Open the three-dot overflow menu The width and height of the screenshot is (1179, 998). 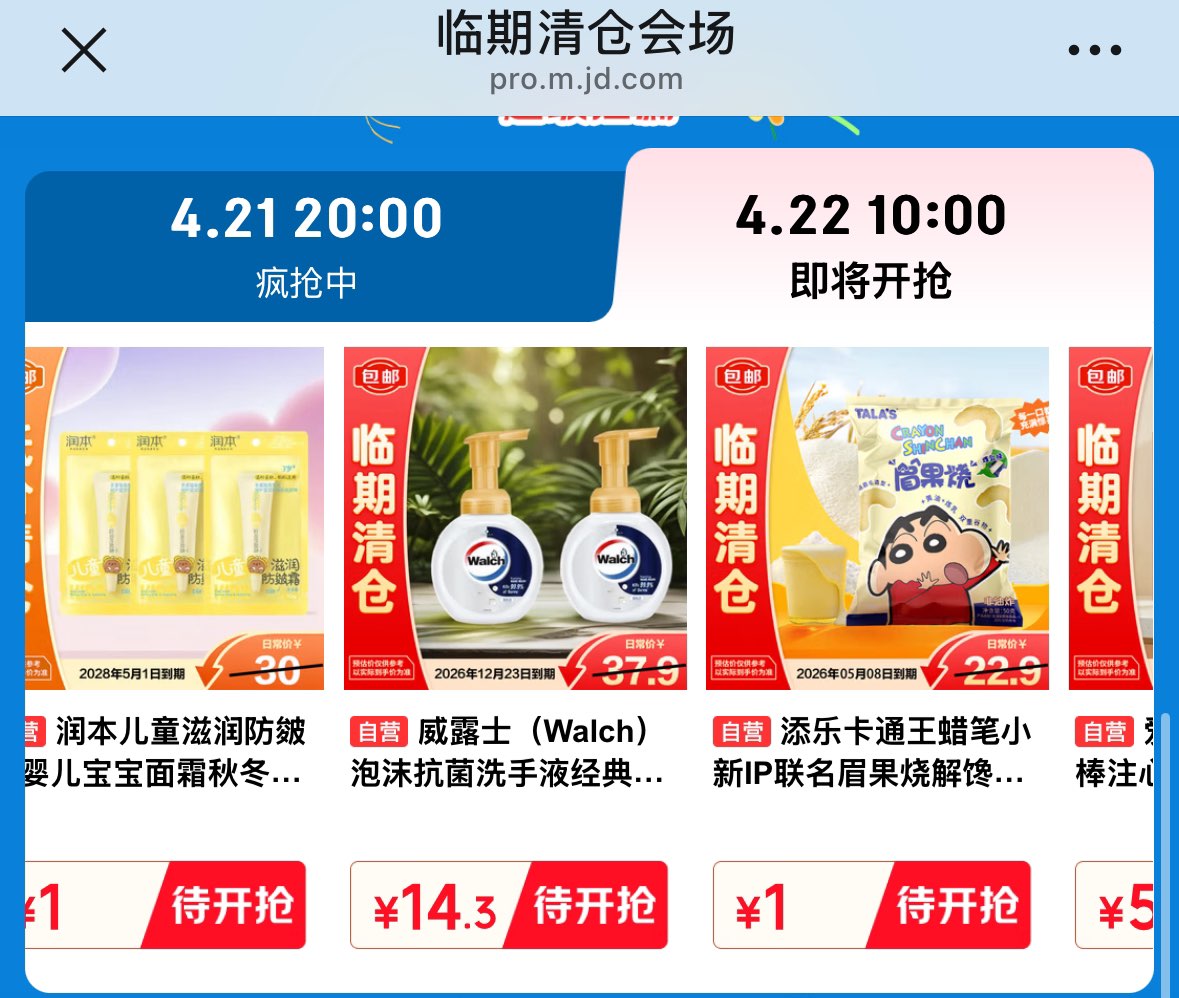(x=1094, y=50)
